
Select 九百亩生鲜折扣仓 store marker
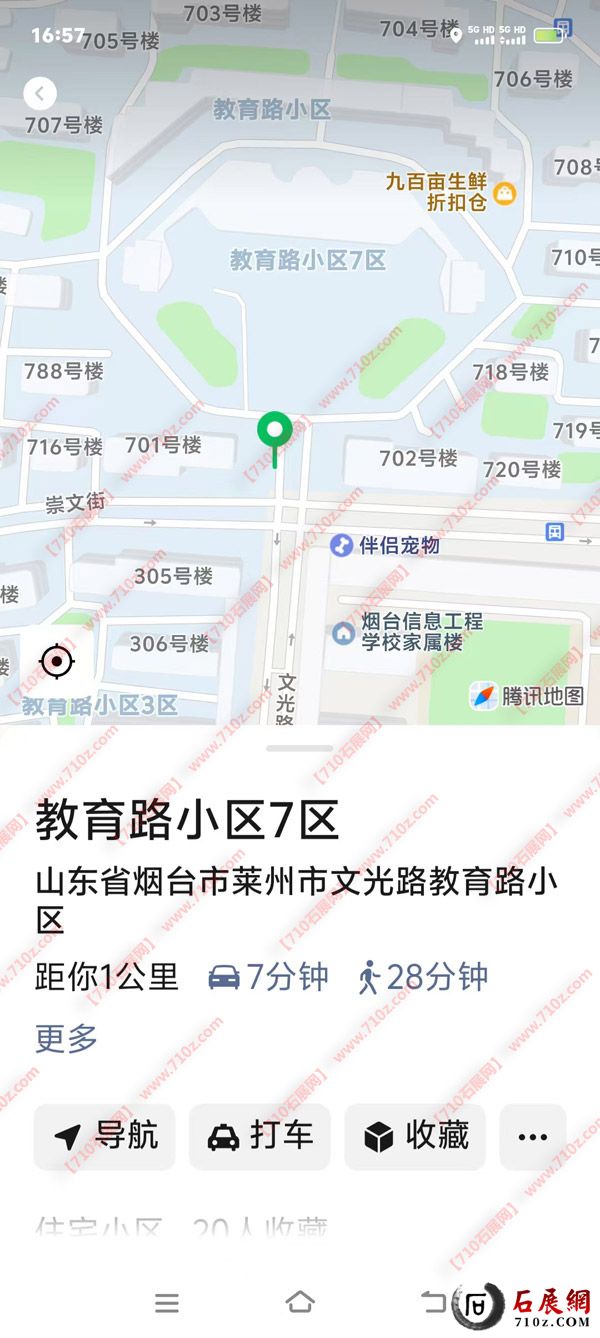pyautogui.click(x=451, y=192)
